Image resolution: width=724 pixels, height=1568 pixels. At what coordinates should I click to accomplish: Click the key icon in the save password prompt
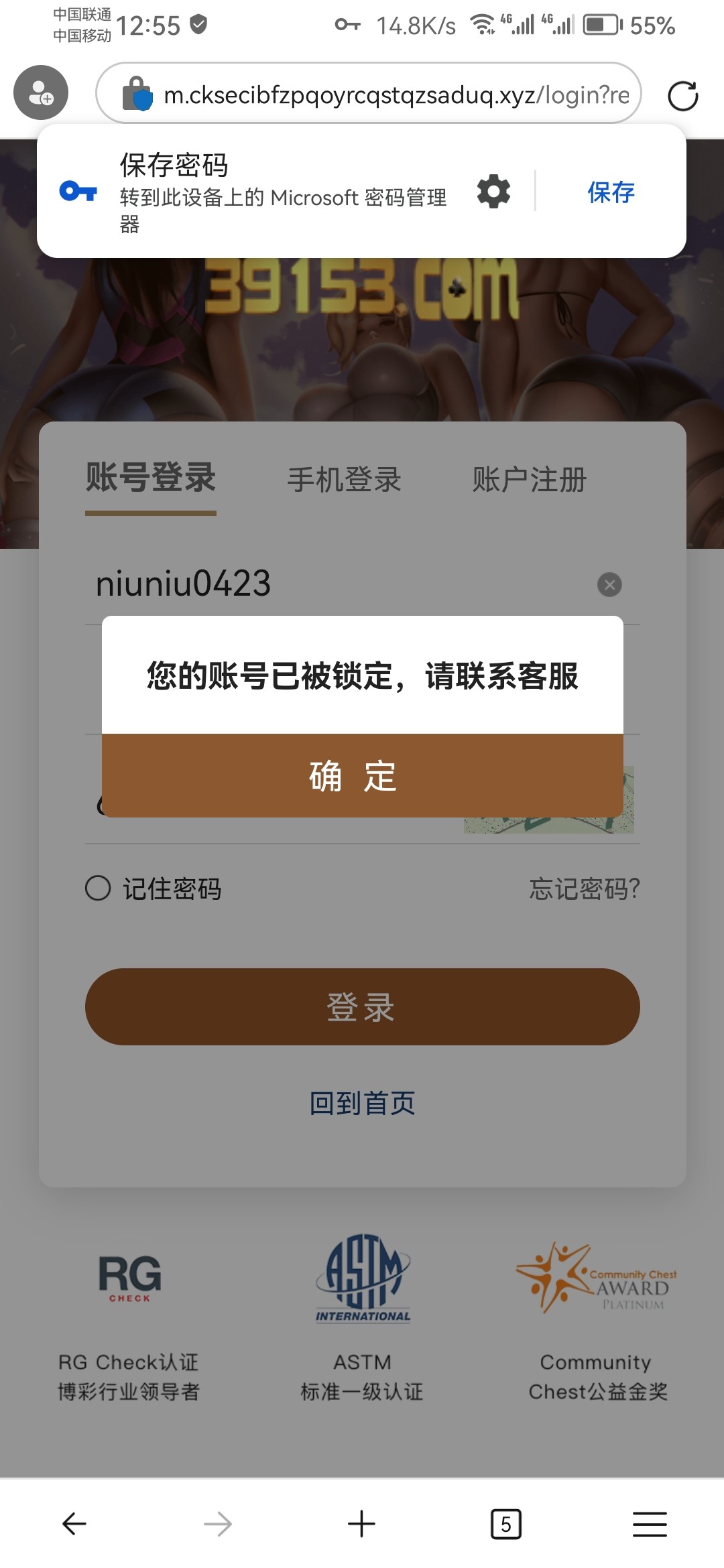pyautogui.click(x=78, y=191)
